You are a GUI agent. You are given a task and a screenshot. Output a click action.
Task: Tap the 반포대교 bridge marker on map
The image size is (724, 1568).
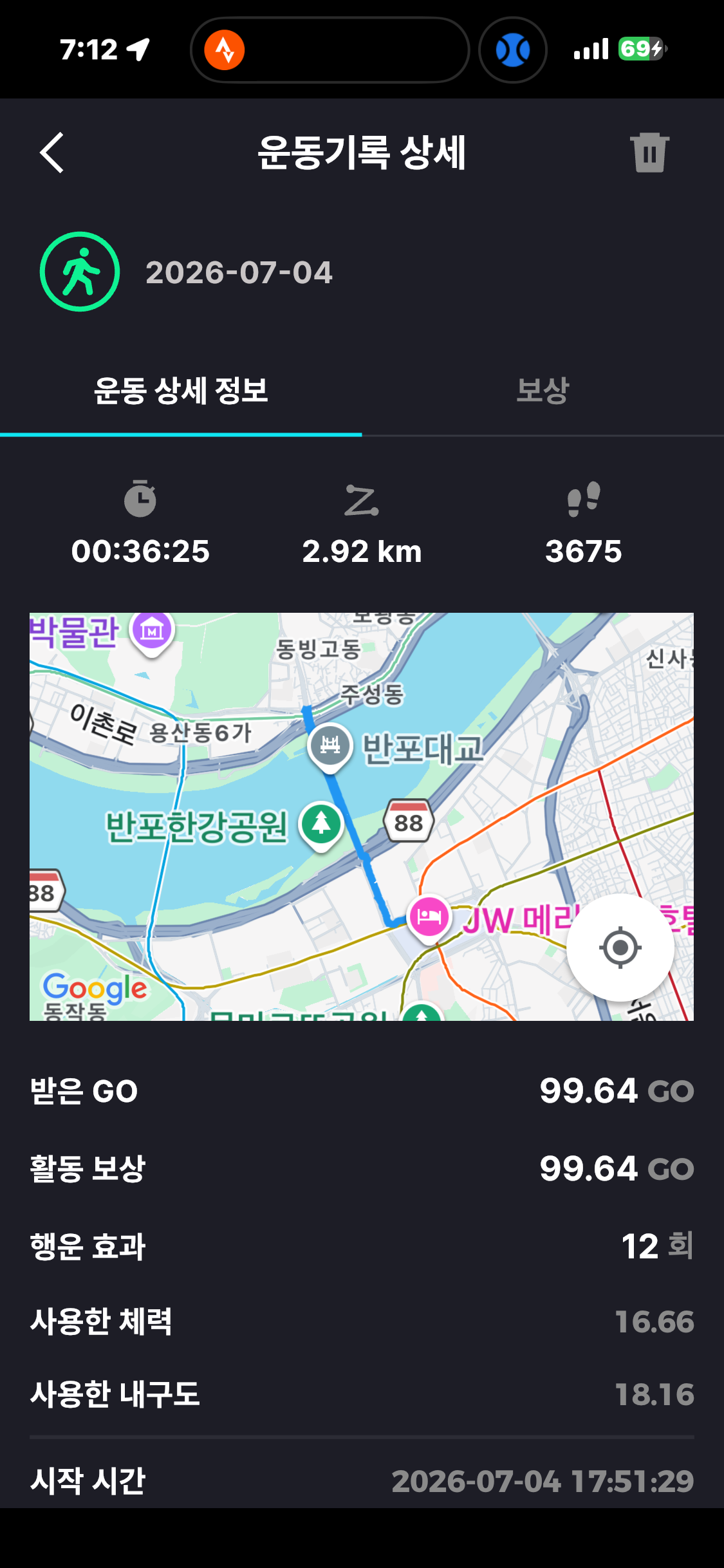pos(330,747)
